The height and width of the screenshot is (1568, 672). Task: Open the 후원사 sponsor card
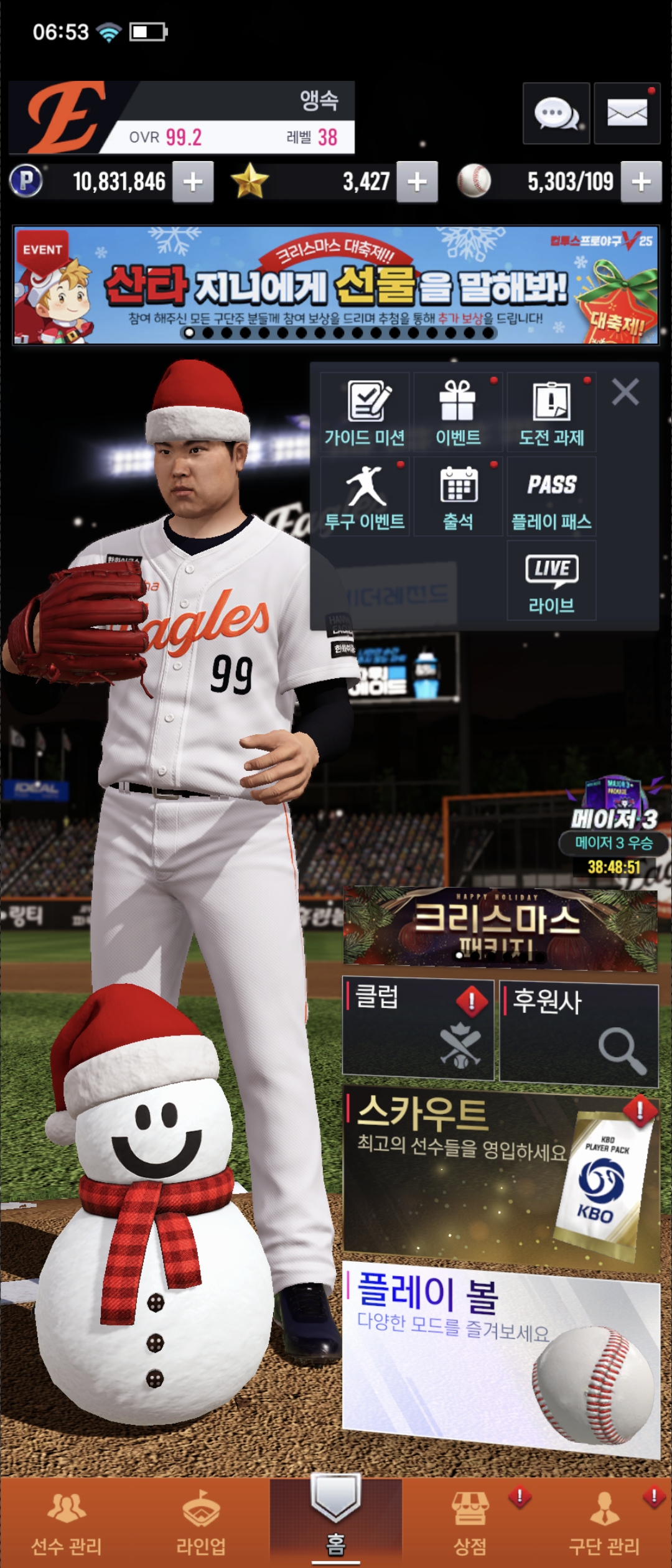(x=579, y=1033)
